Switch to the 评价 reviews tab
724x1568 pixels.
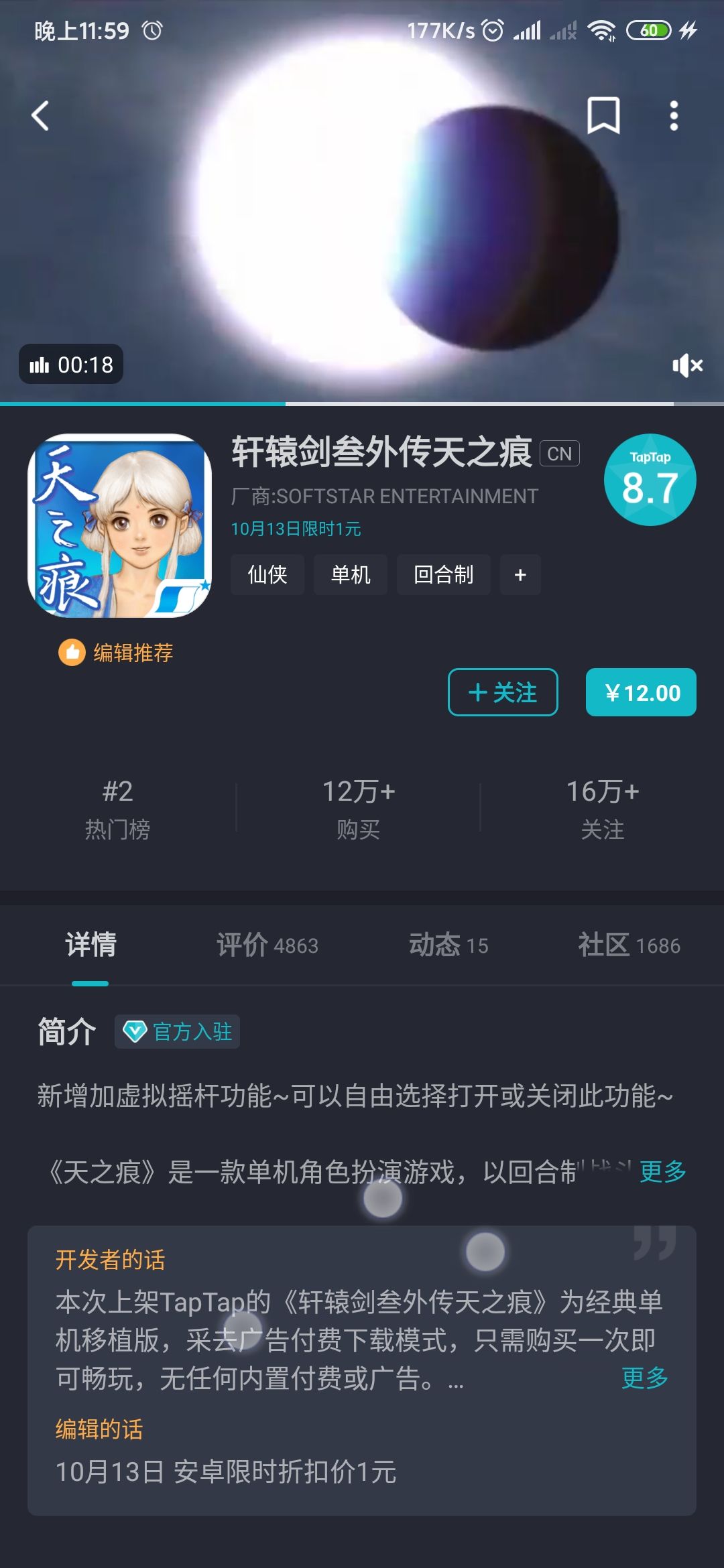267,945
